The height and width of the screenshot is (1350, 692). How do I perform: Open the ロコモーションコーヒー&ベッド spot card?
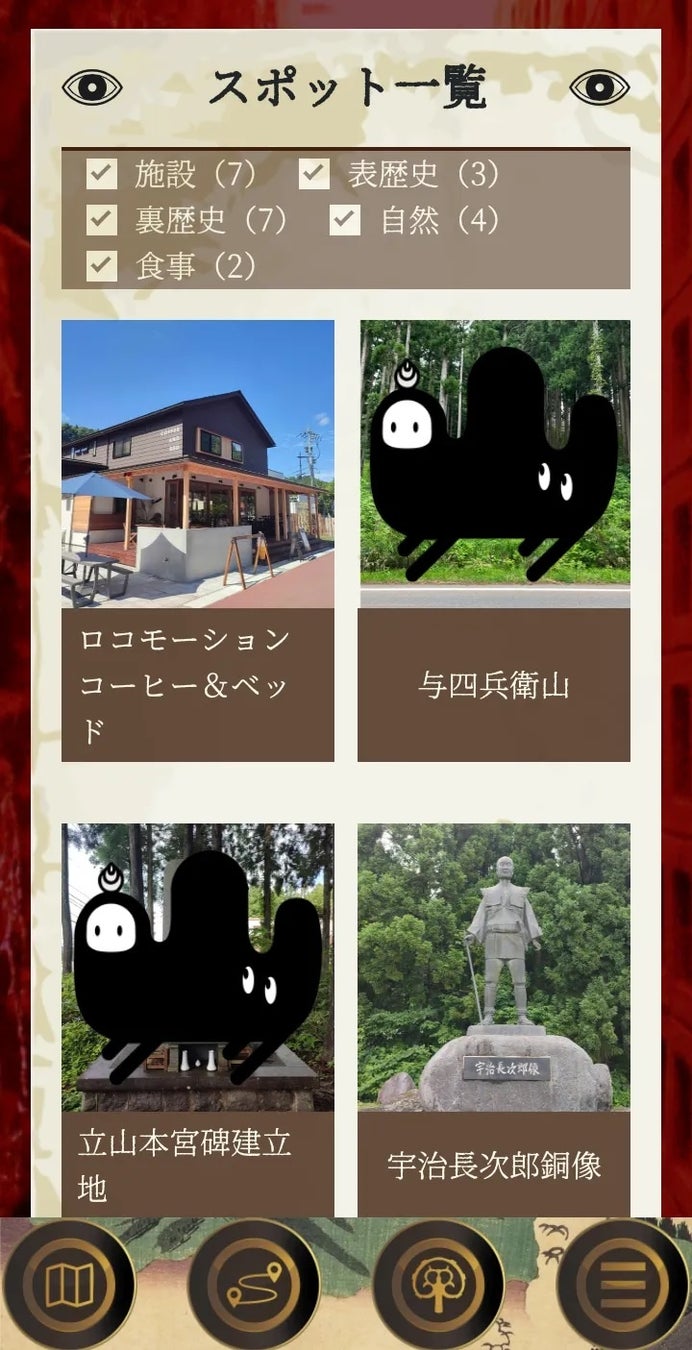tap(198, 540)
